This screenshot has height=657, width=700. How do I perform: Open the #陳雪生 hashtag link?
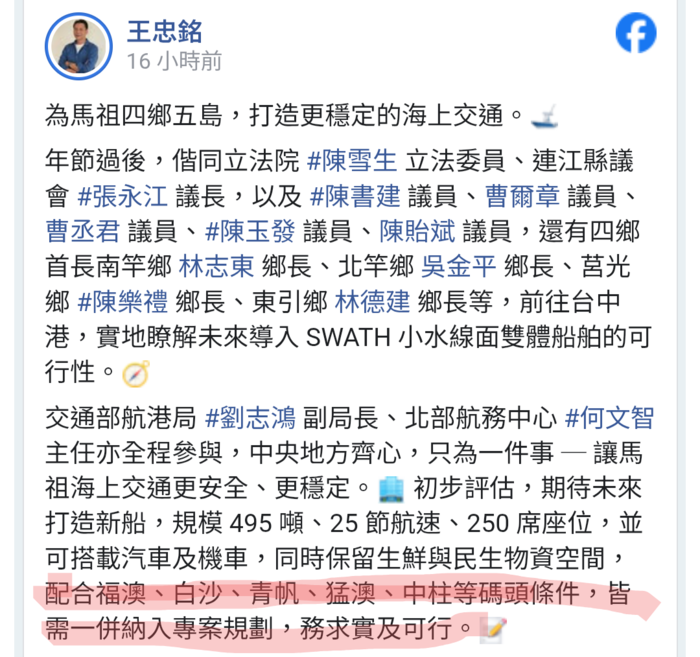click(353, 161)
